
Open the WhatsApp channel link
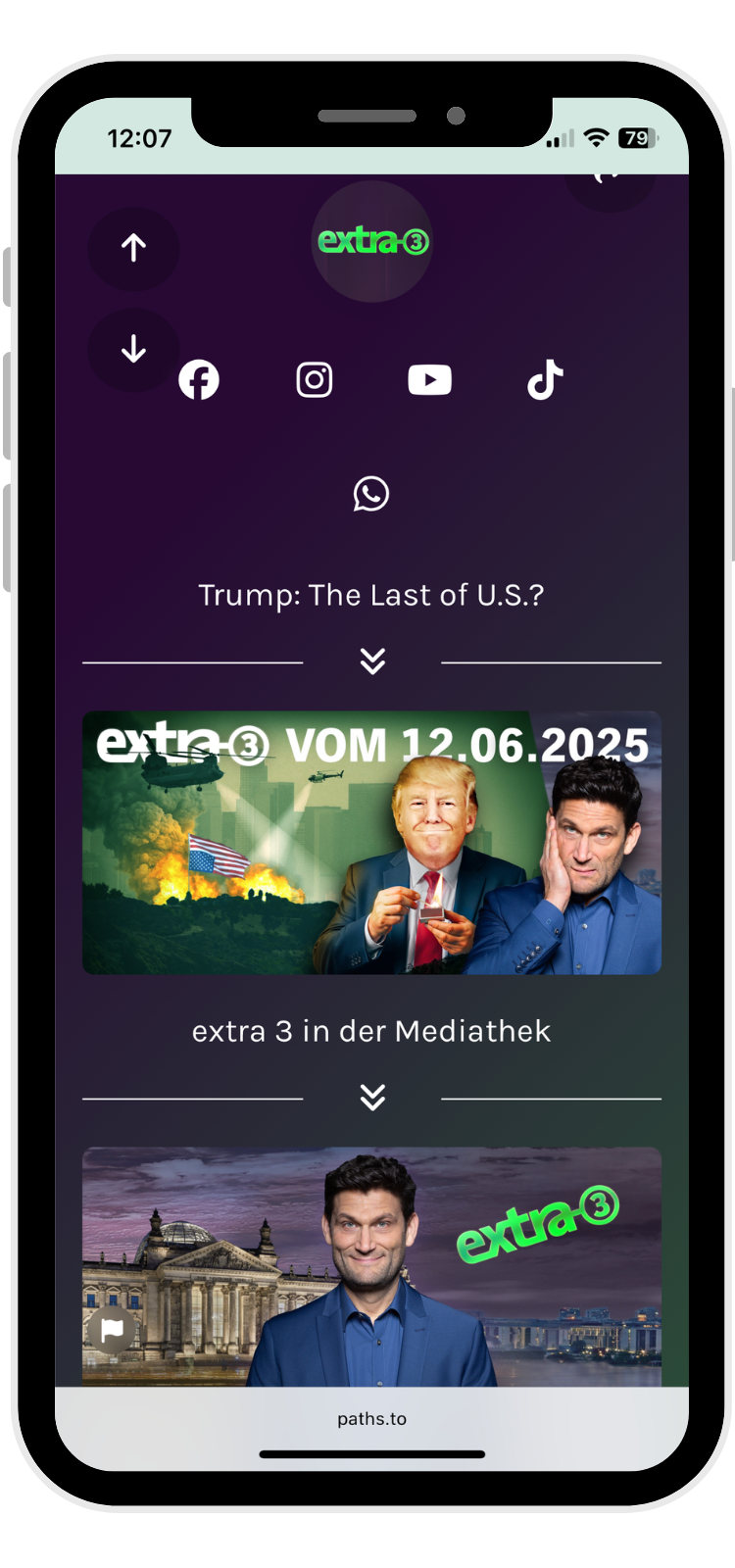pyautogui.click(x=371, y=494)
